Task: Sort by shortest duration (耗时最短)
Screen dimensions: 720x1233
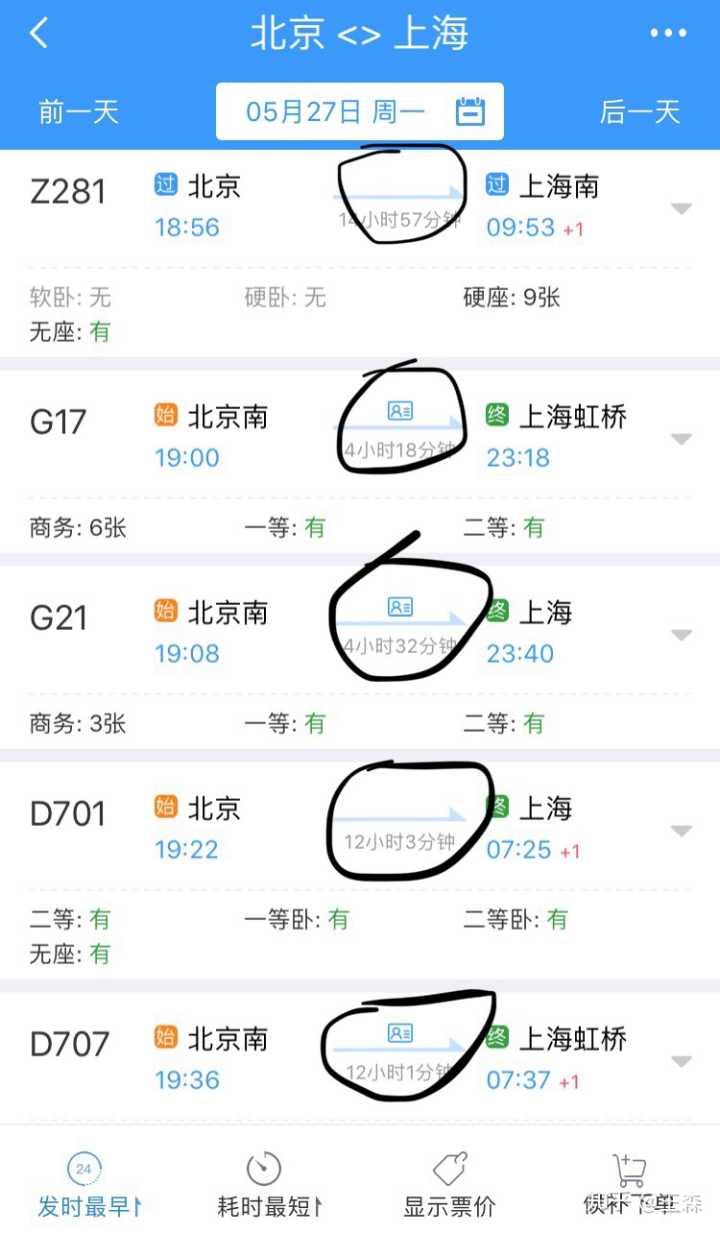Action: 270,1184
